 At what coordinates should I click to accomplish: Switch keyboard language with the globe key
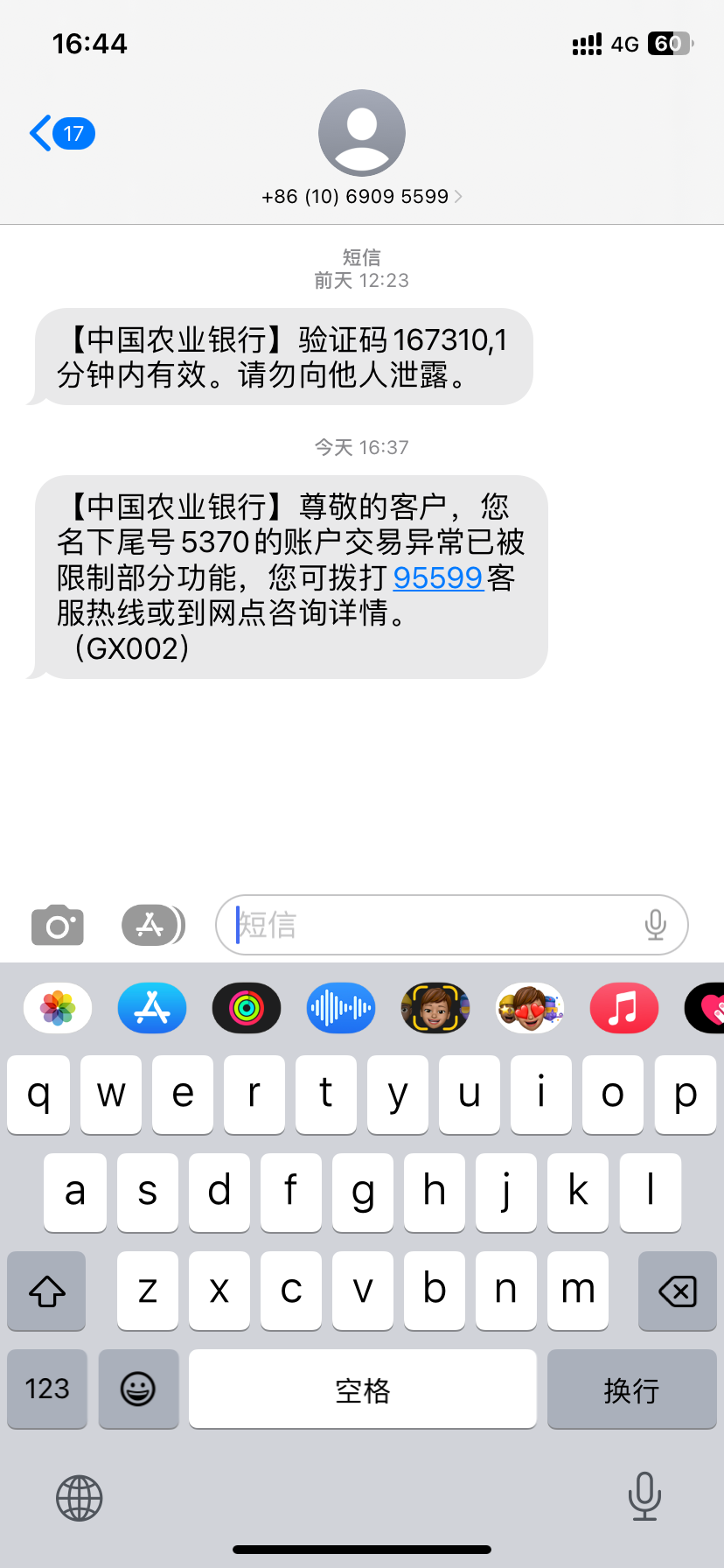80,1498
